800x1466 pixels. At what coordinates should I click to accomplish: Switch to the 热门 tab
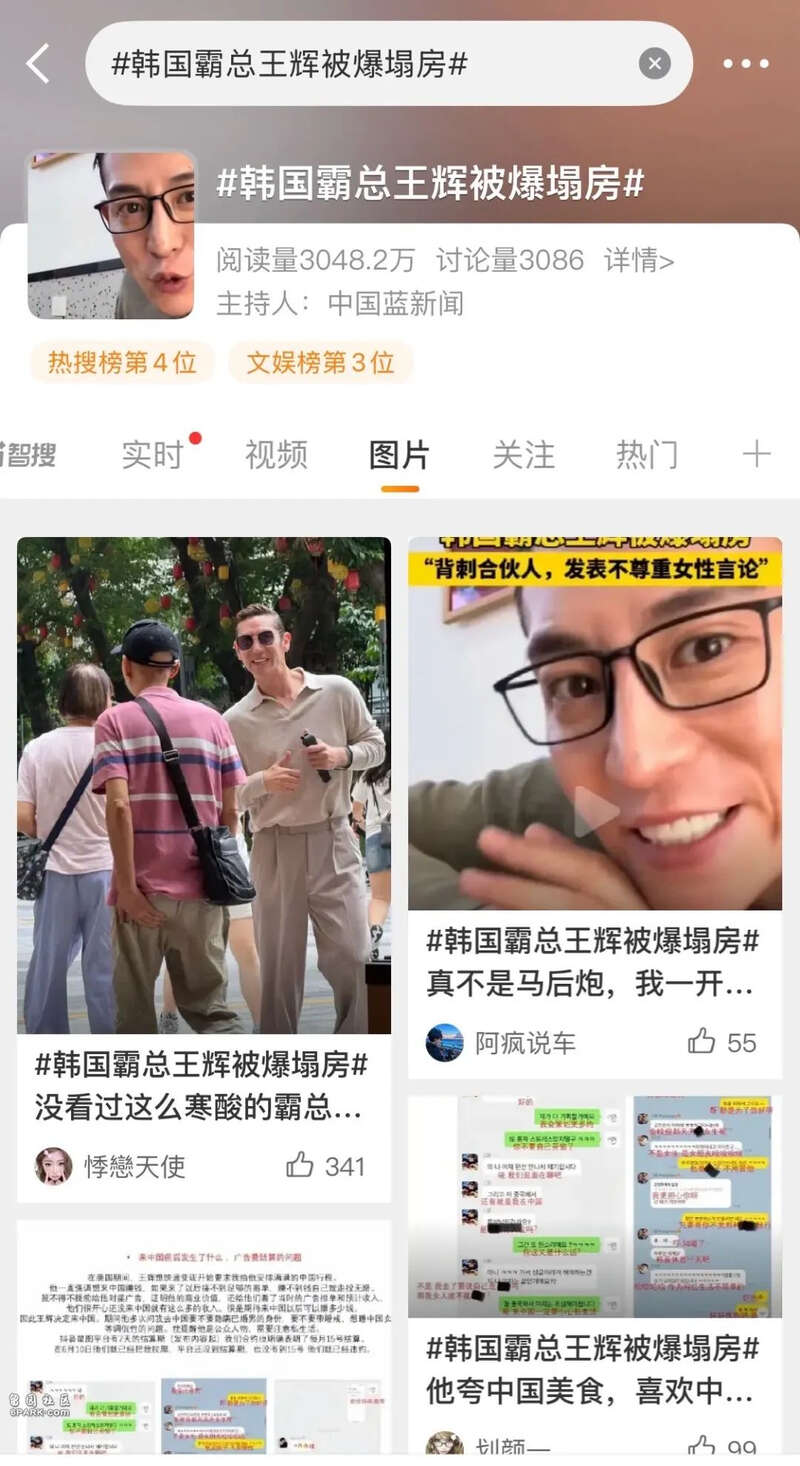646,455
